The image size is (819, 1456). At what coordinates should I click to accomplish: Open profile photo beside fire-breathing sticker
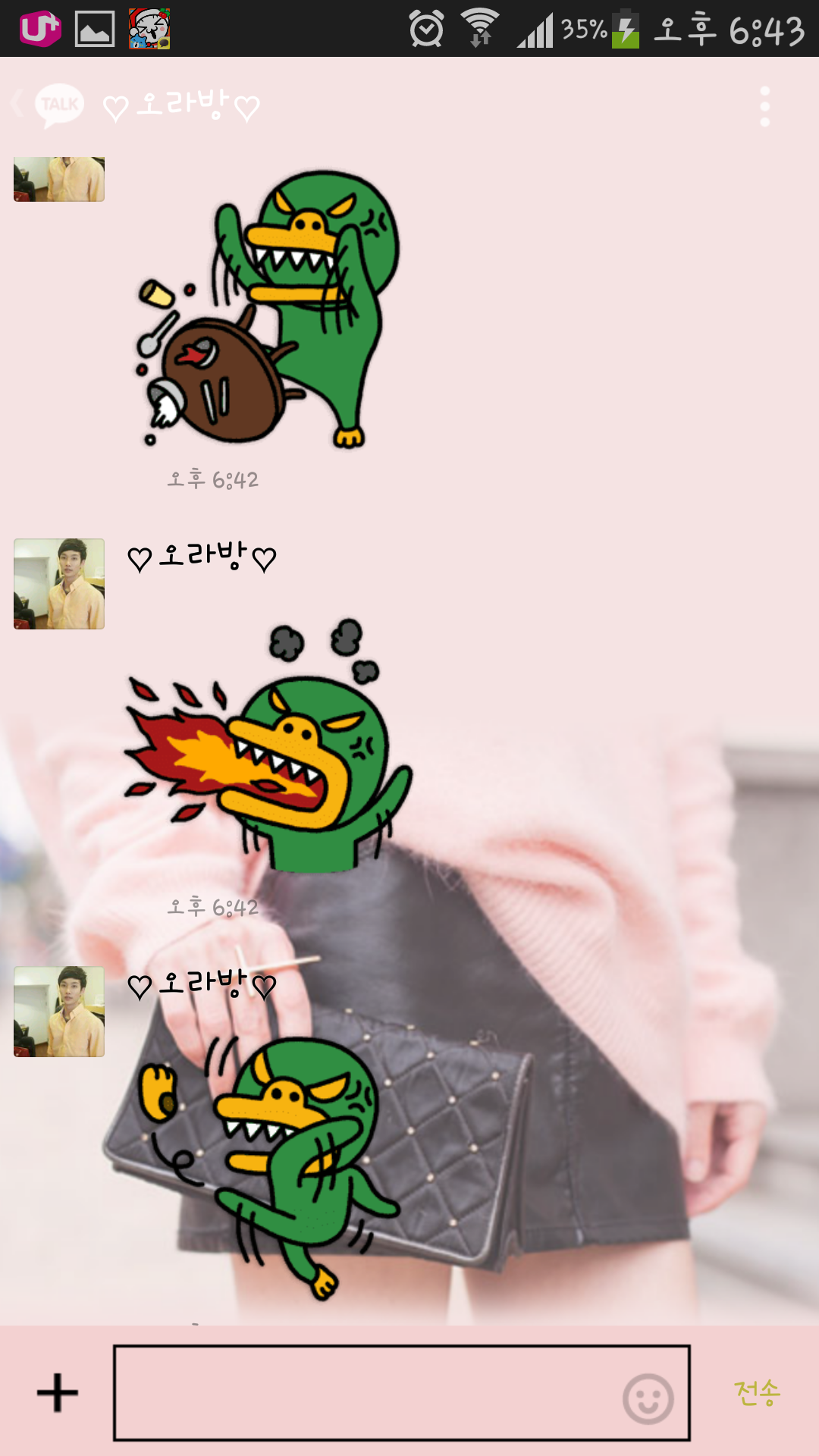[x=59, y=584]
